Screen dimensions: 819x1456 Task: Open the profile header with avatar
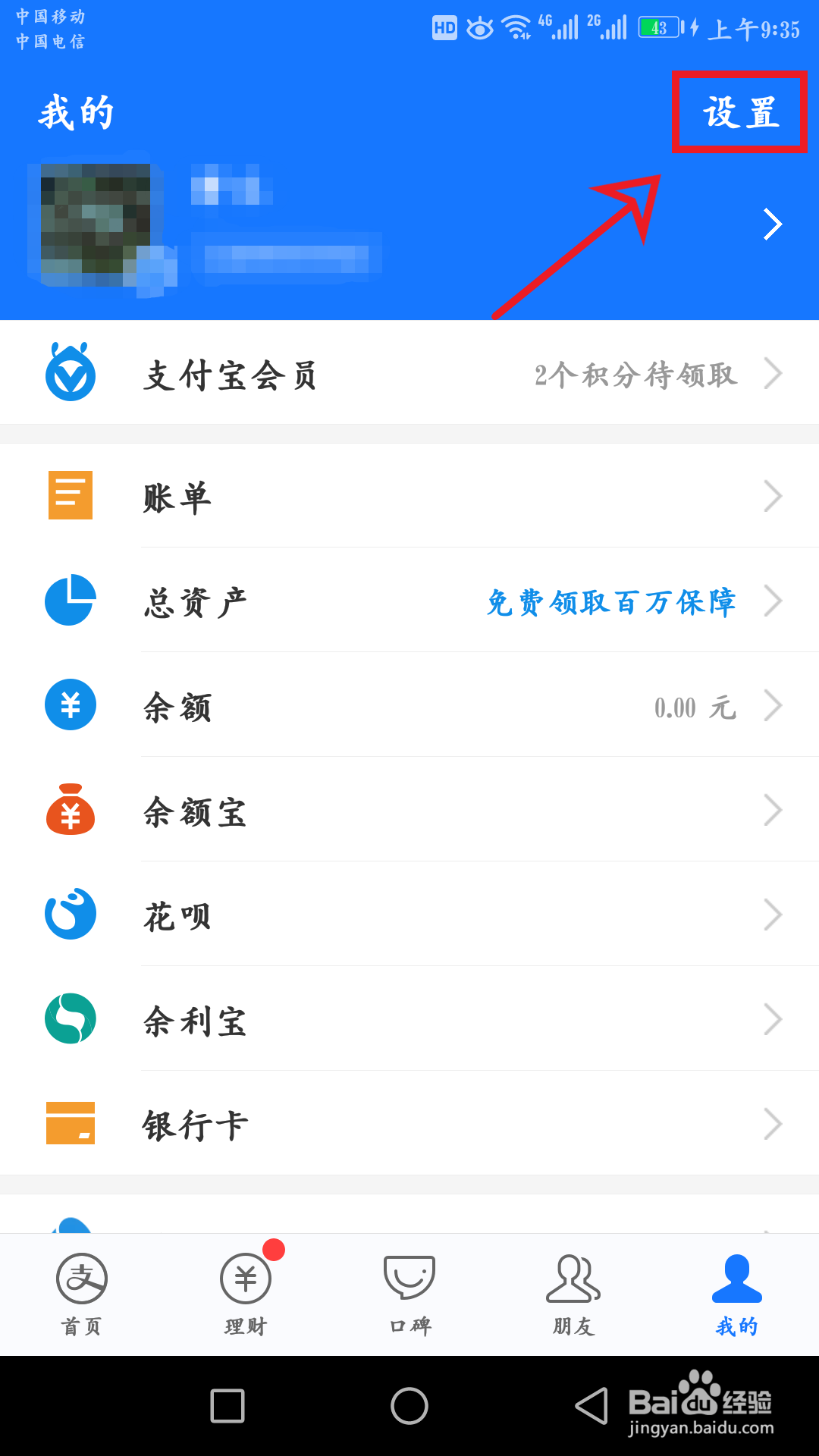409,224
